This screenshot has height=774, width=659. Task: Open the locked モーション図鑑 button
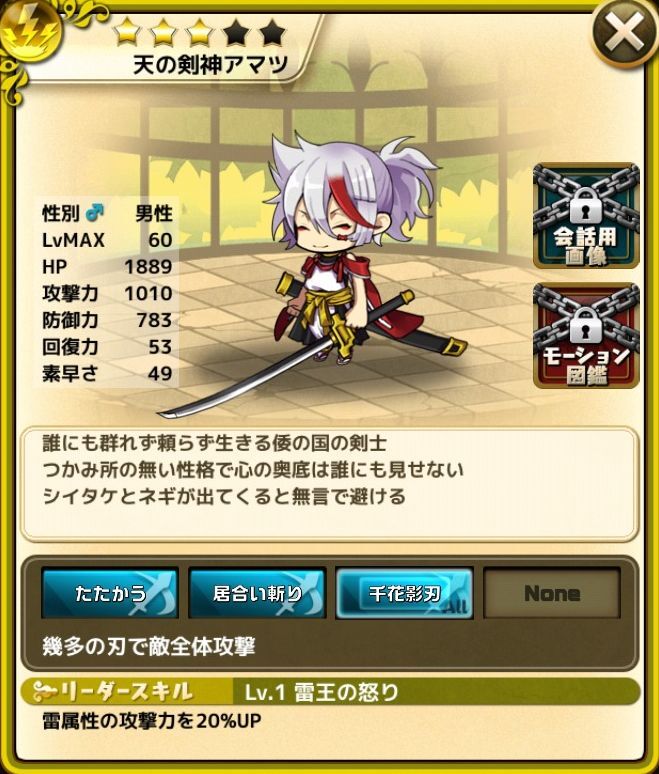[586, 336]
